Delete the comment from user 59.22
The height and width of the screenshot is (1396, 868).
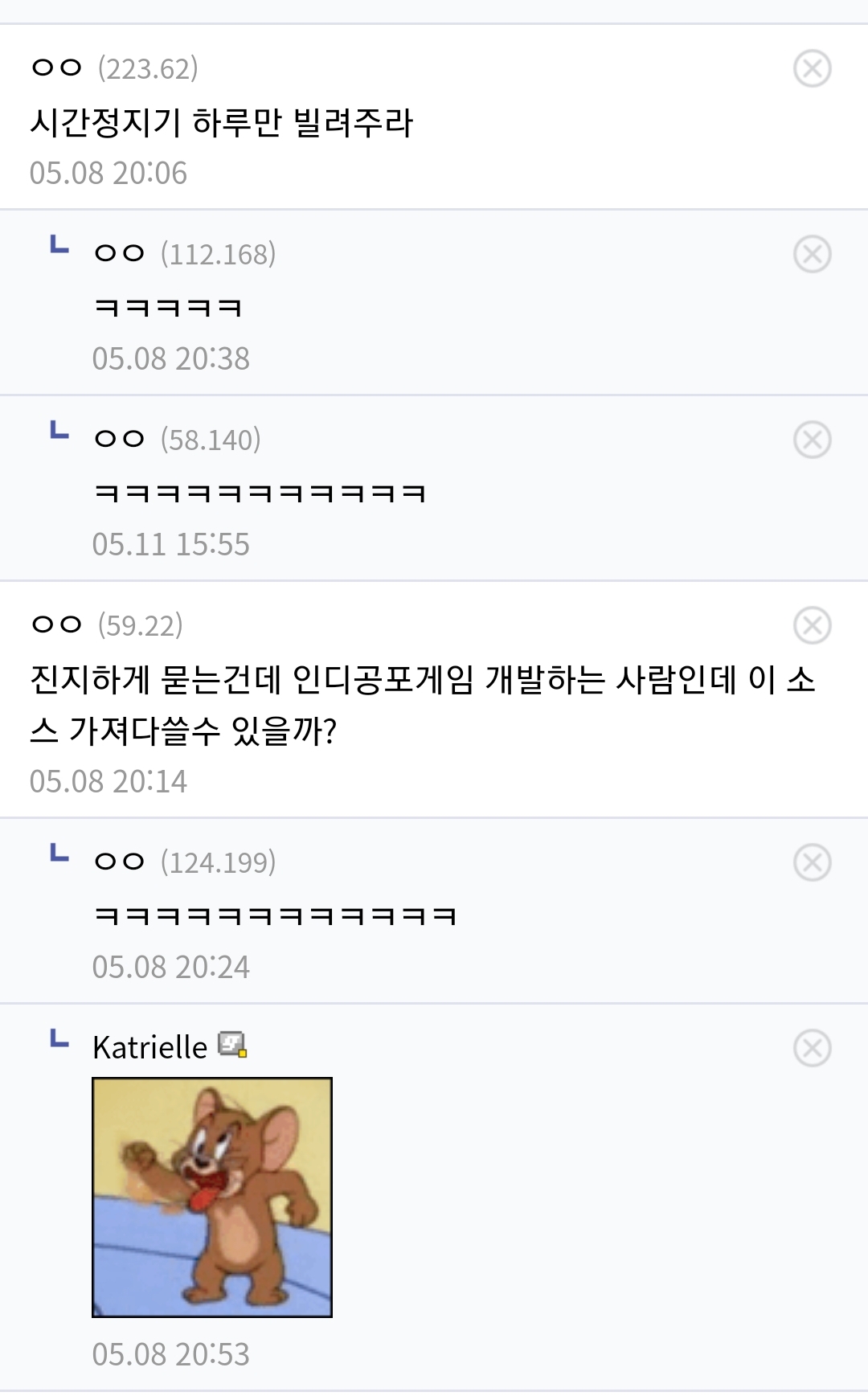pos(812,625)
